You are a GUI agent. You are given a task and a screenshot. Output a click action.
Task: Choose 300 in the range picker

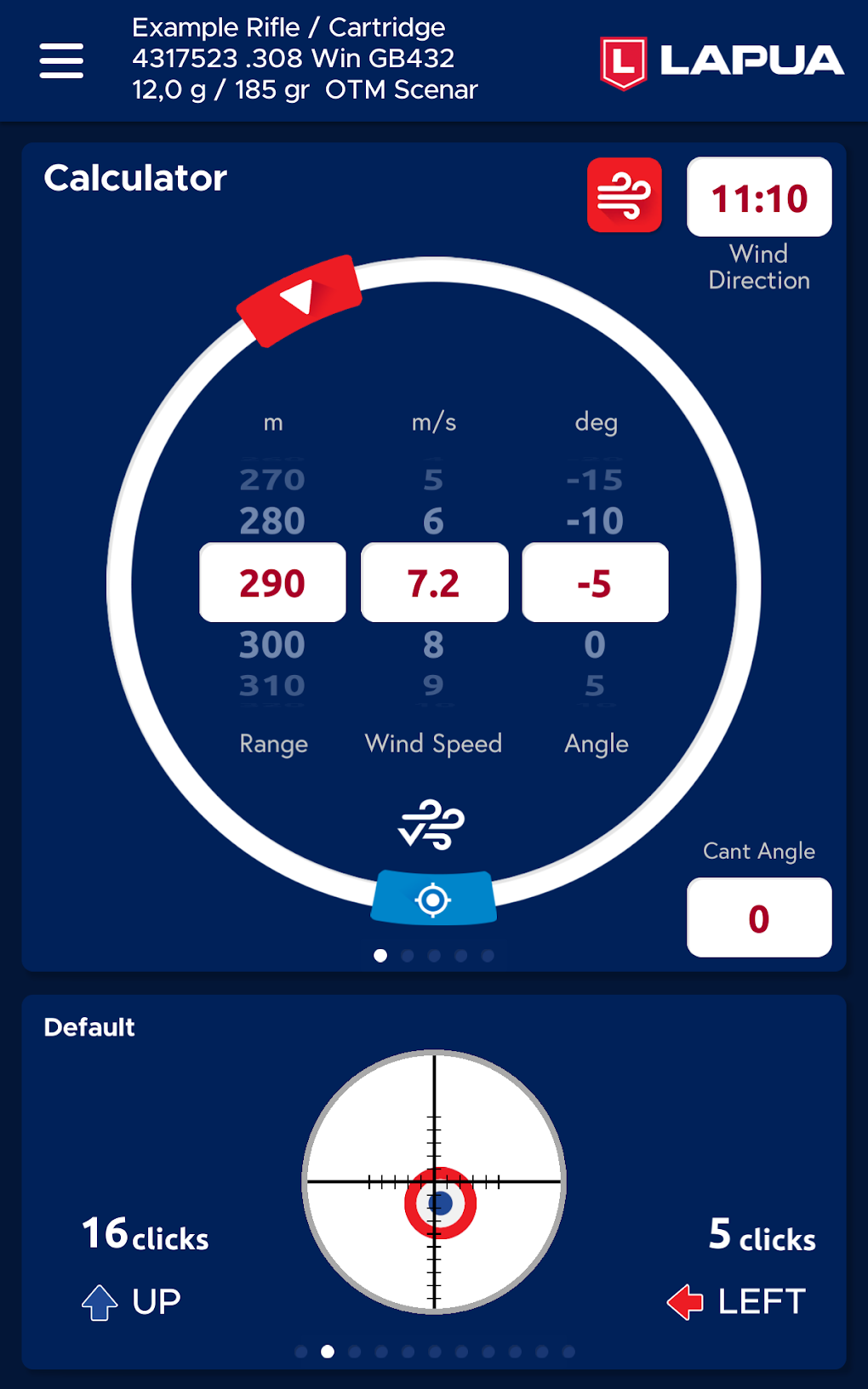pyautogui.click(x=272, y=644)
